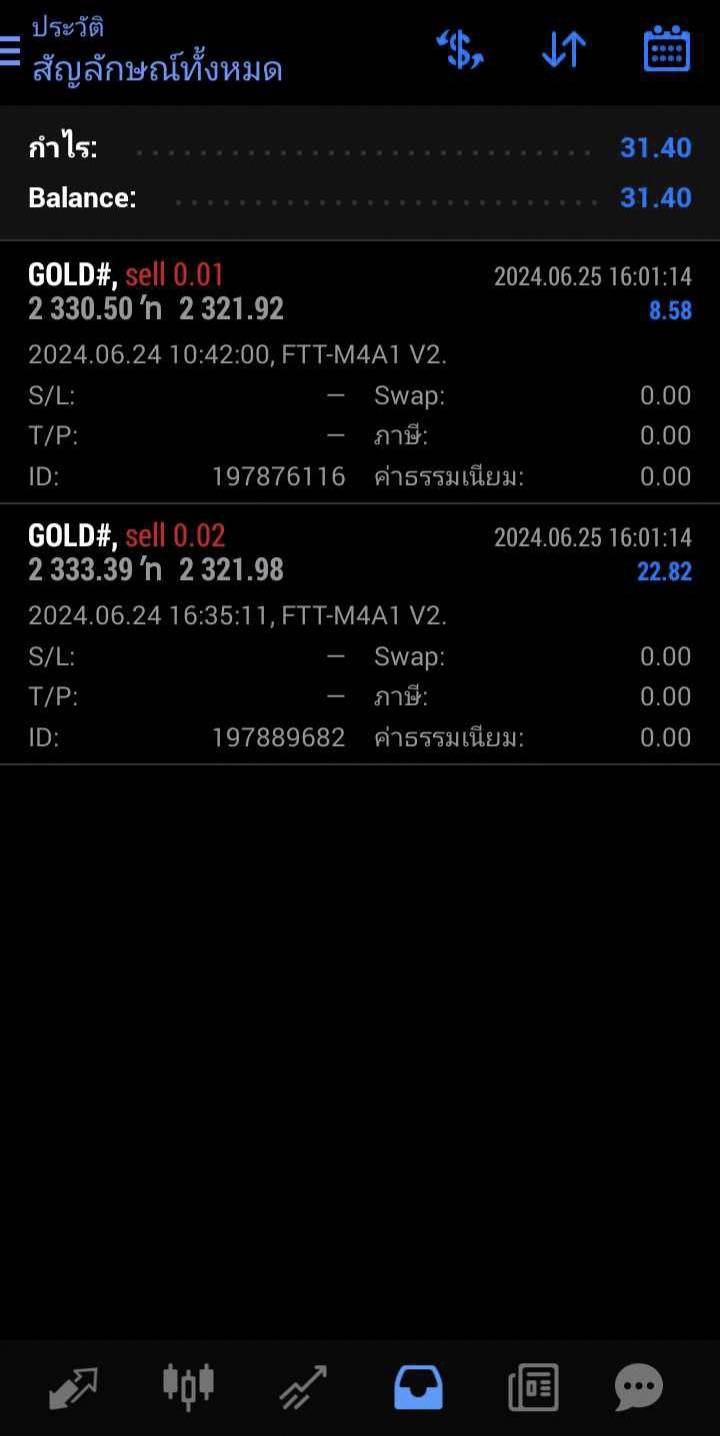Switch to the Trade tab

tap(303, 1388)
